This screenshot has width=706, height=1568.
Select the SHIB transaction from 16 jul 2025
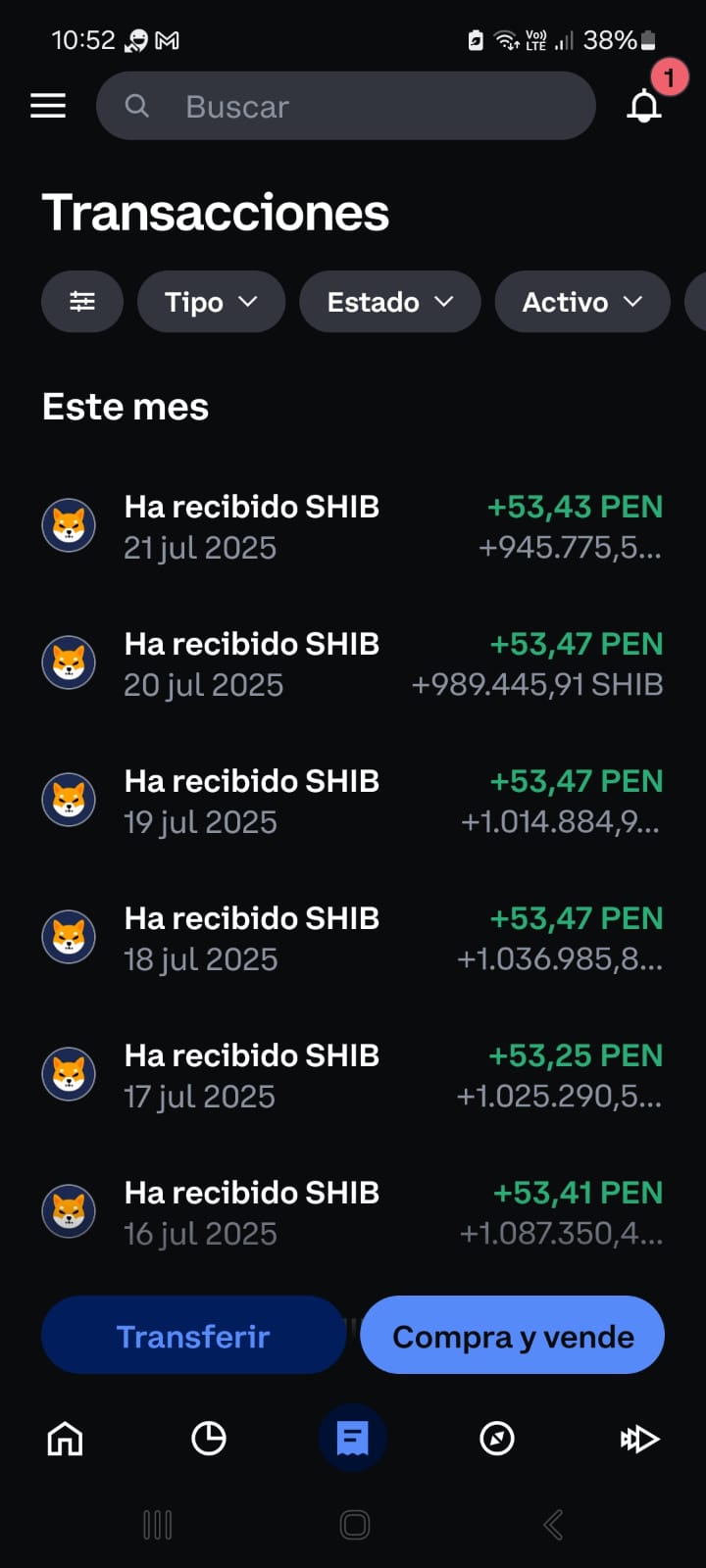coord(352,1212)
